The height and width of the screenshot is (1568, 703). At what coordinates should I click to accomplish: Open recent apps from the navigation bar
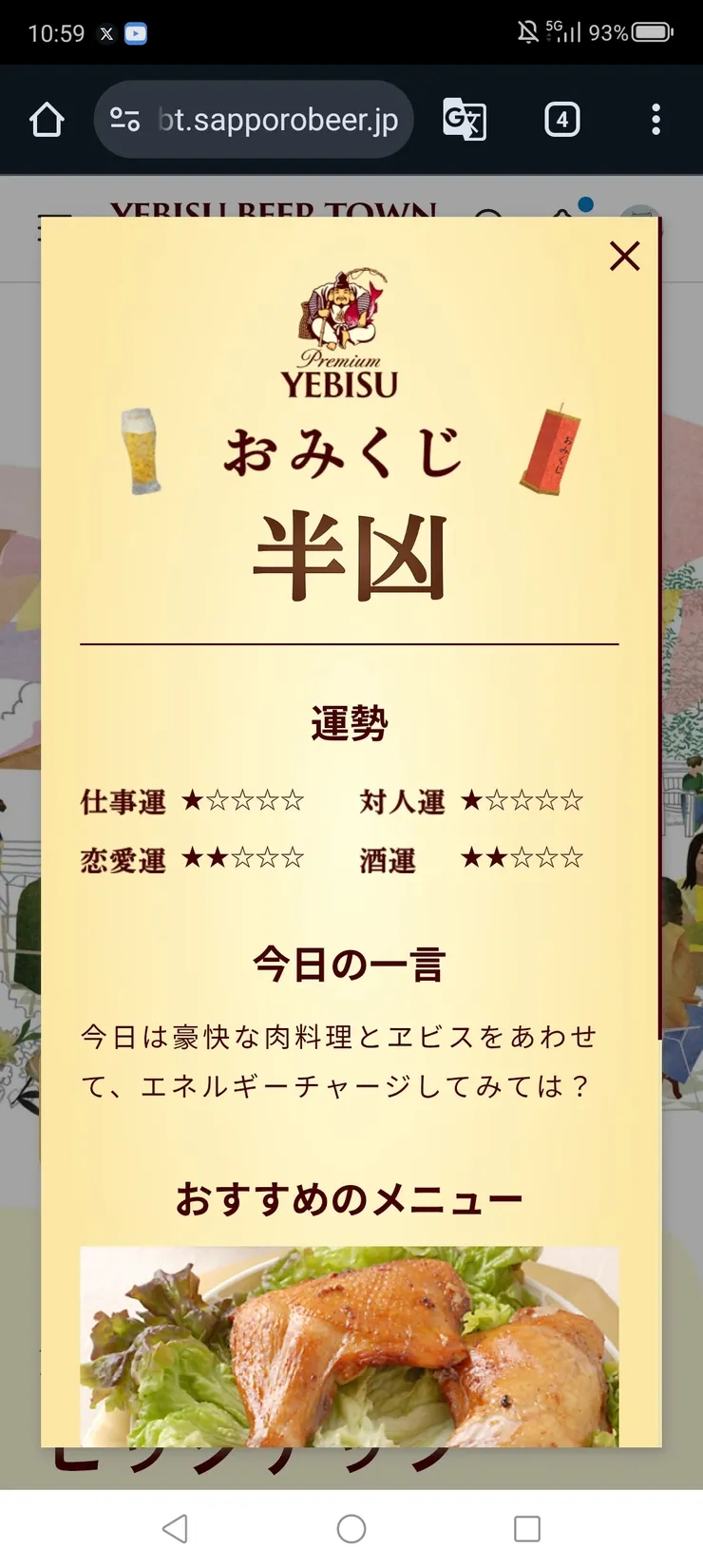coord(526,1528)
